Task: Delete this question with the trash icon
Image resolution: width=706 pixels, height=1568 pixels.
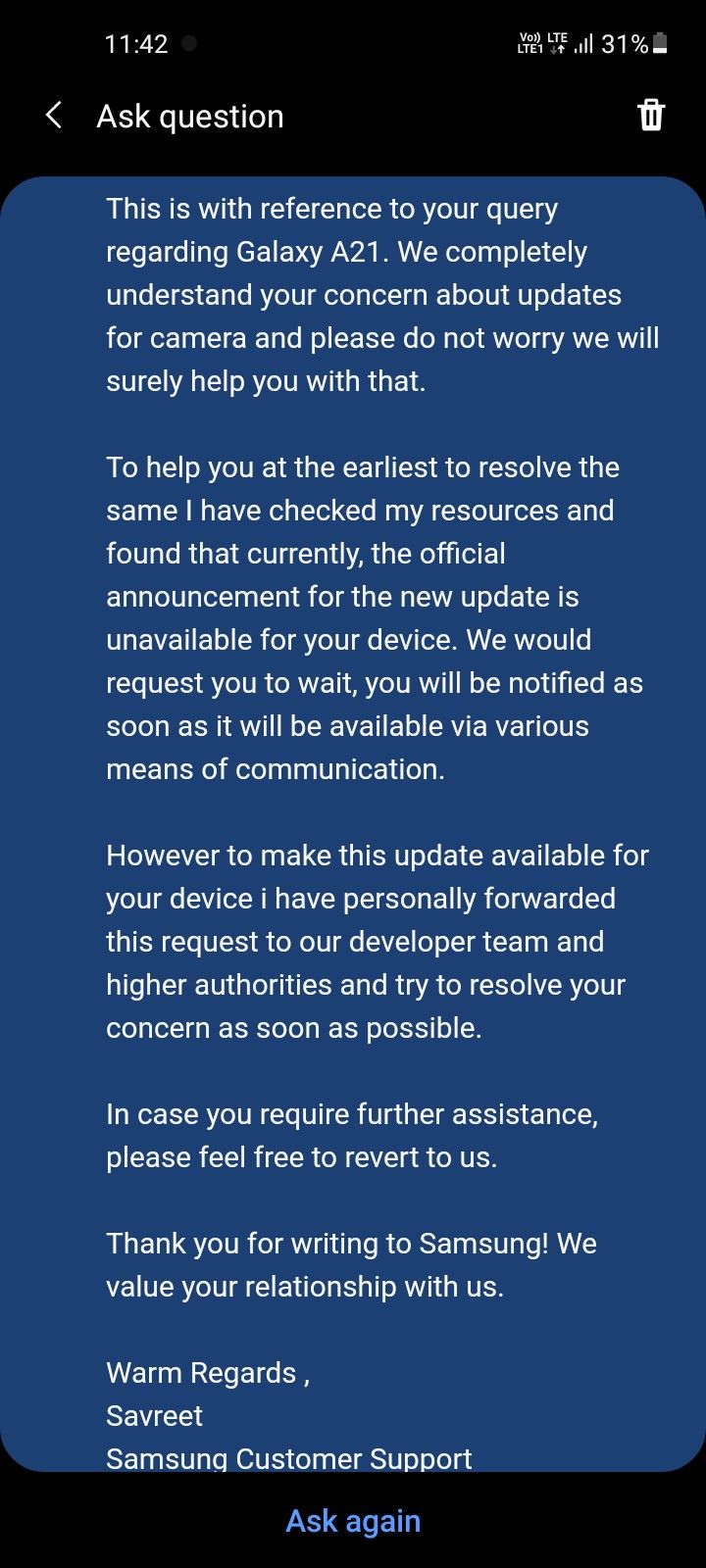Action: click(651, 116)
